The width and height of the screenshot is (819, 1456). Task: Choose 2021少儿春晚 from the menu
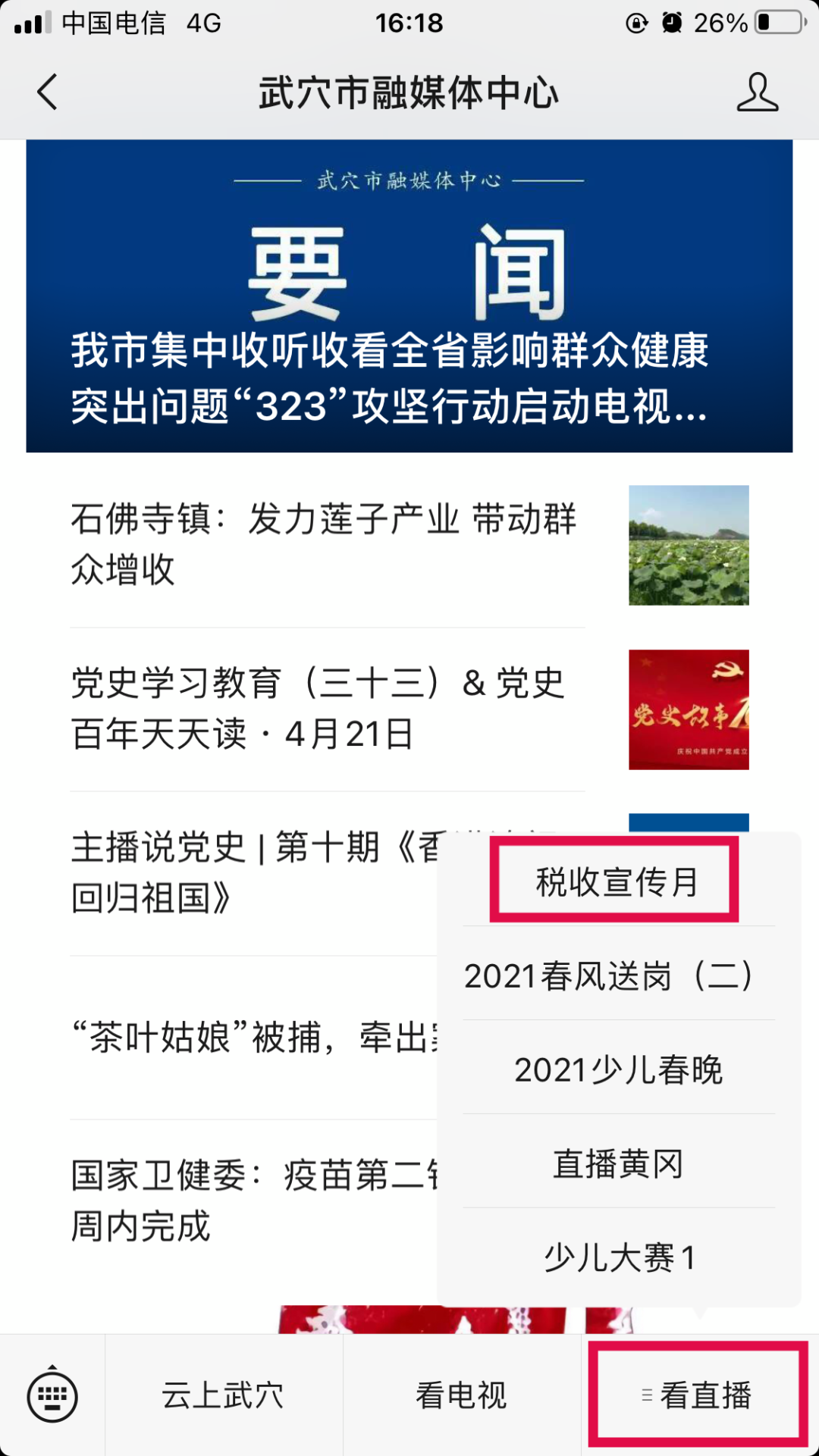(617, 1069)
